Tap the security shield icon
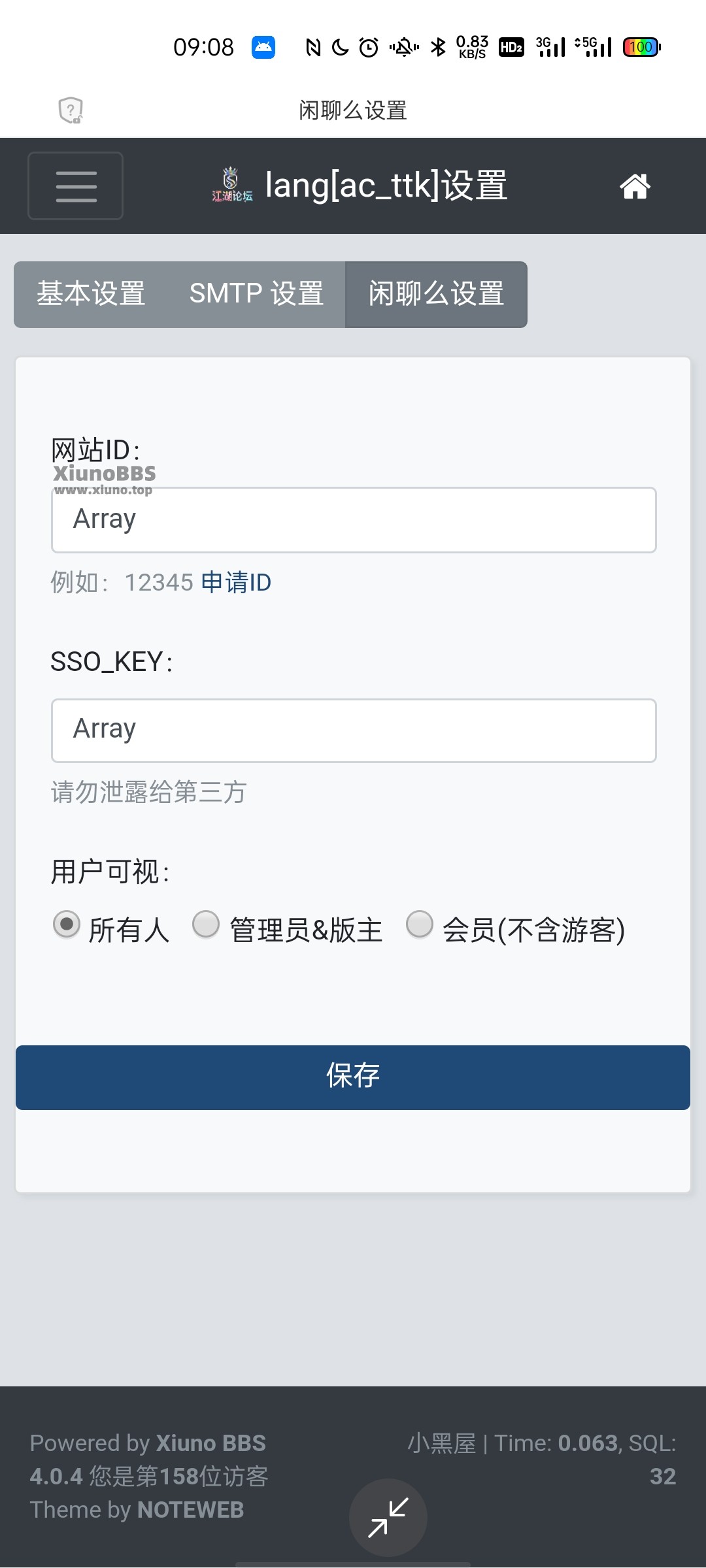 [71, 110]
